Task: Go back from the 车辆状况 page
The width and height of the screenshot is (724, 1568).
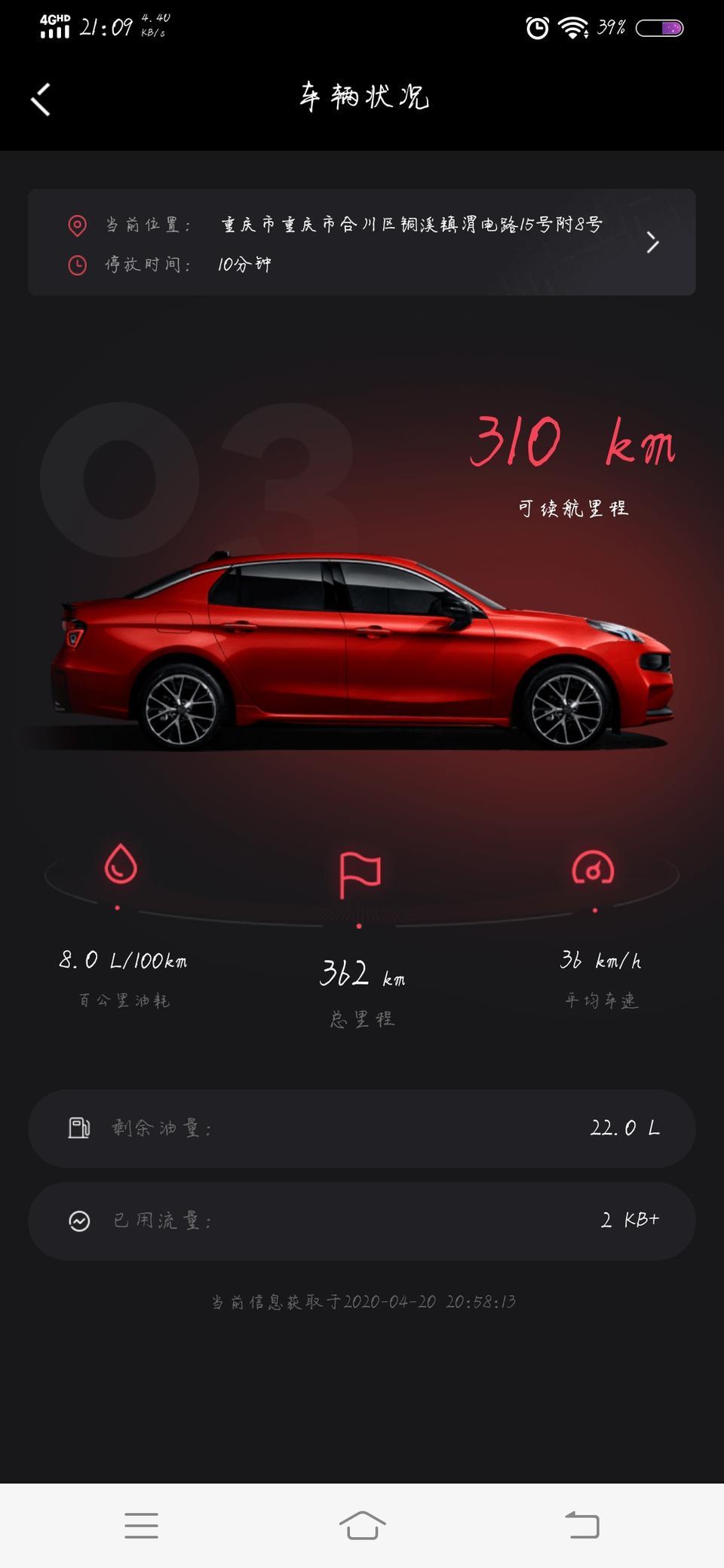Action: 41,99
